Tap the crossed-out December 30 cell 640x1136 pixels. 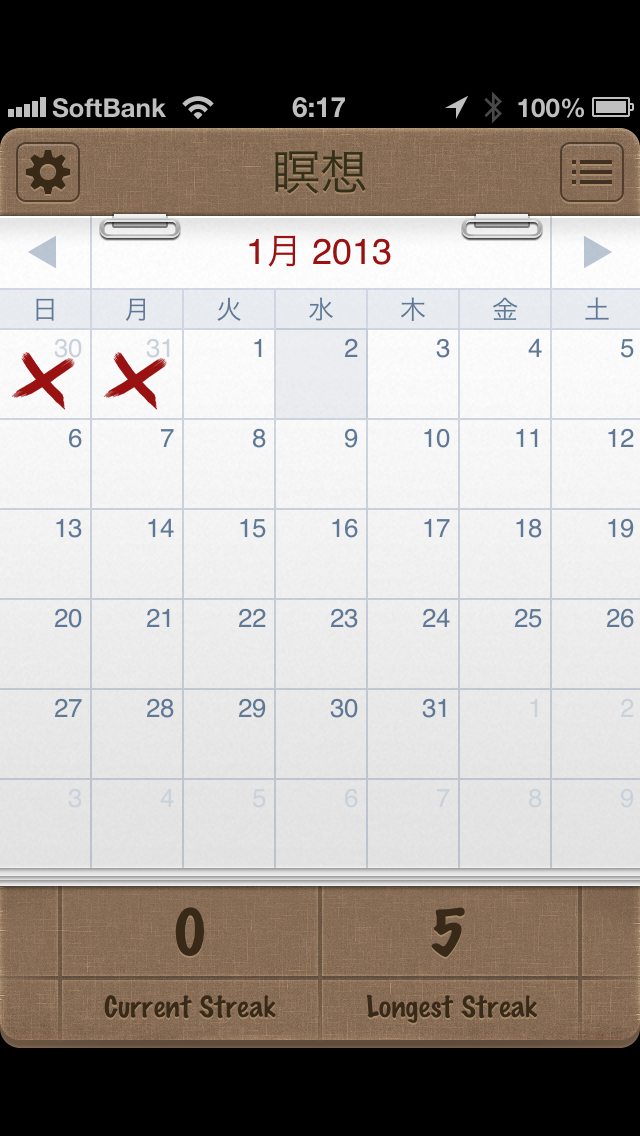pos(45,374)
